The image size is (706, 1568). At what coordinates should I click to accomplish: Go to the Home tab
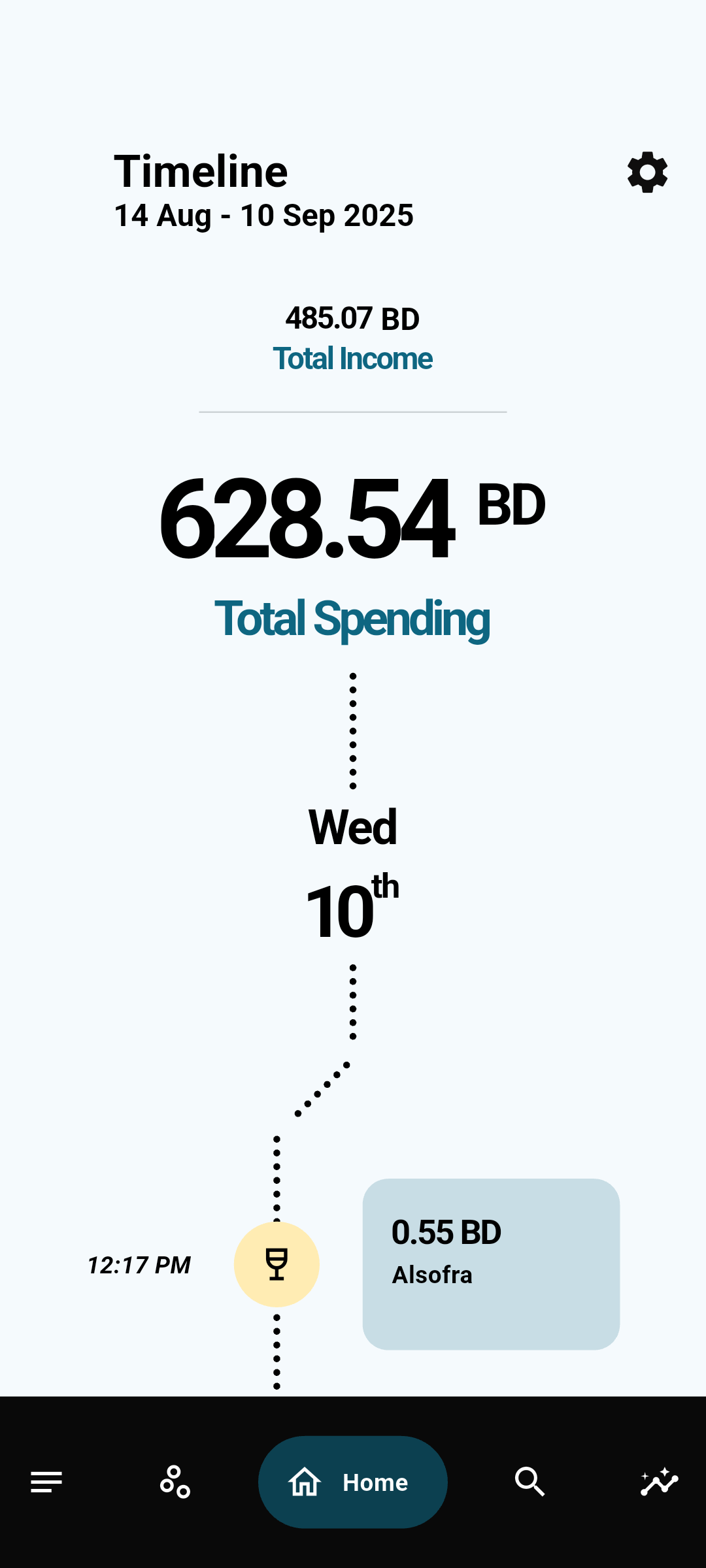coord(353,1482)
